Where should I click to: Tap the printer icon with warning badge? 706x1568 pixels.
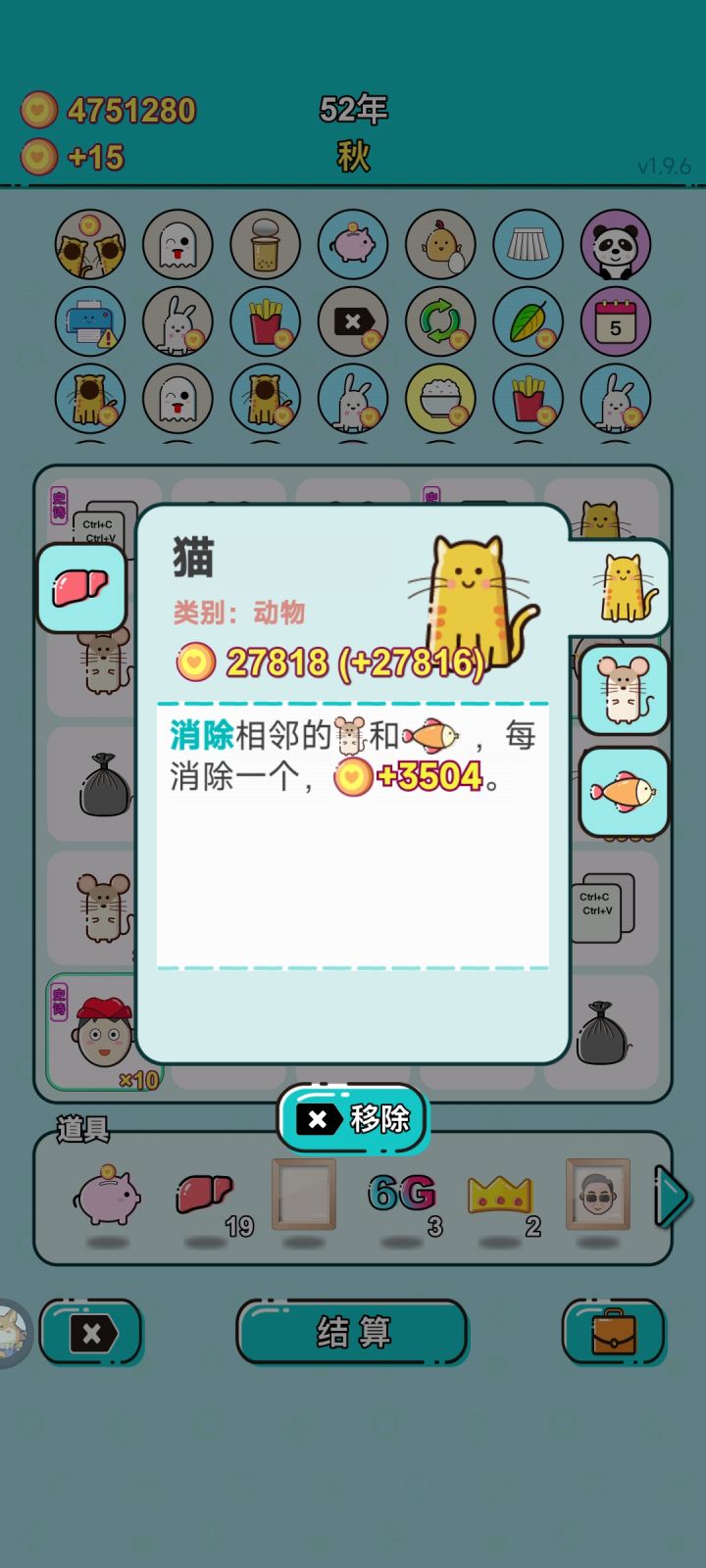(x=90, y=322)
